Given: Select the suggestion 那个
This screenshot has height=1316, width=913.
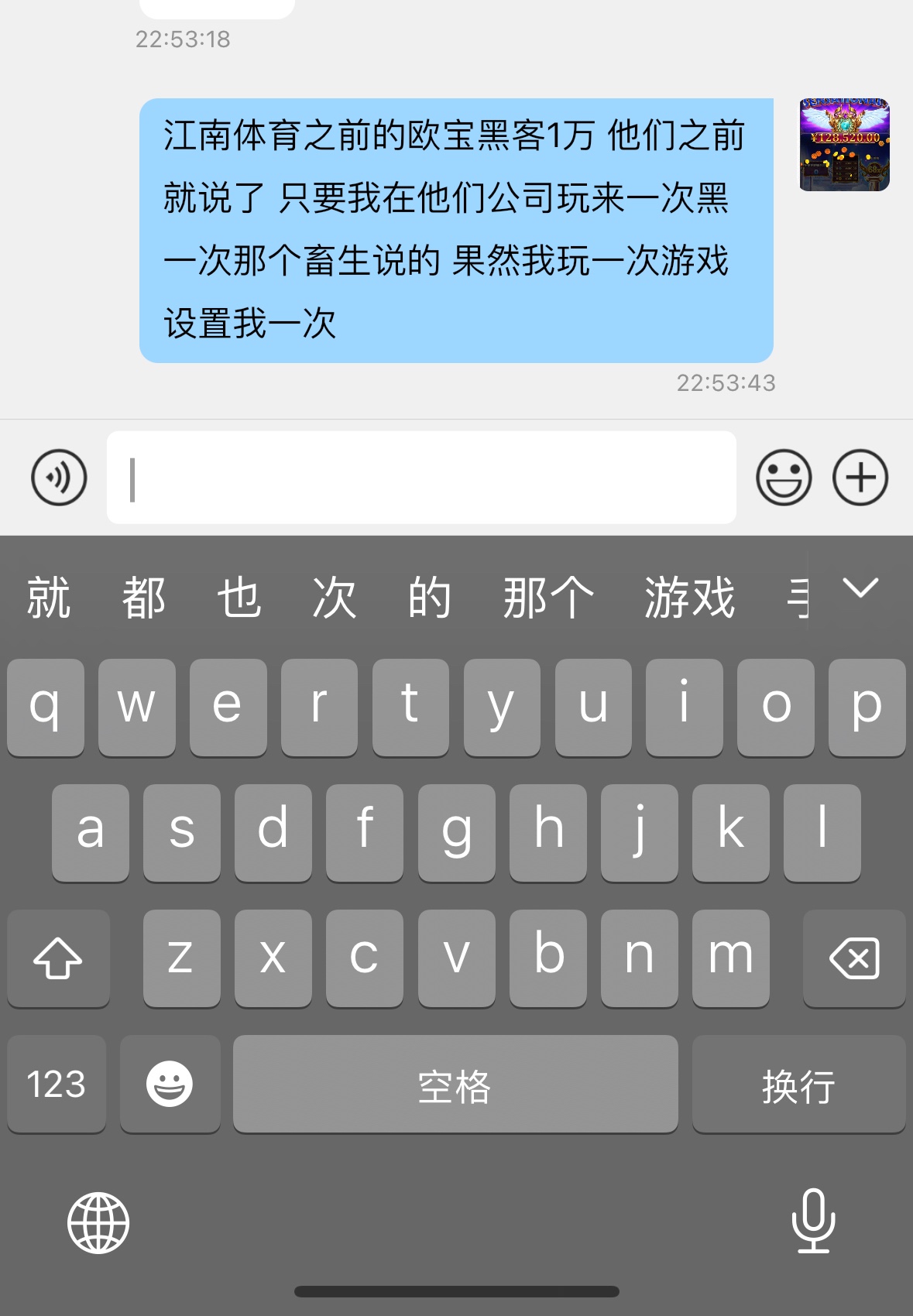Looking at the screenshot, I should click(x=547, y=598).
